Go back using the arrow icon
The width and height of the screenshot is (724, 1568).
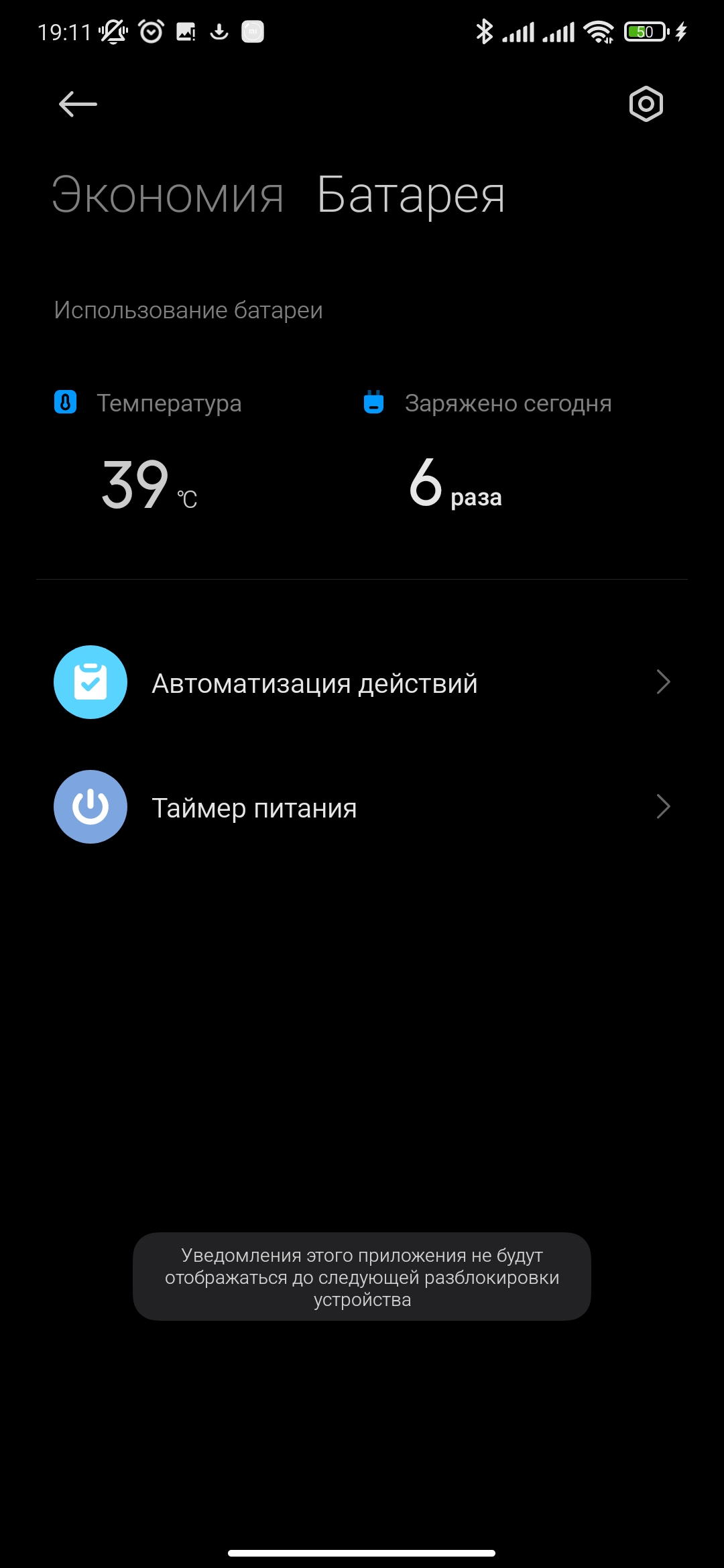tap(78, 104)
